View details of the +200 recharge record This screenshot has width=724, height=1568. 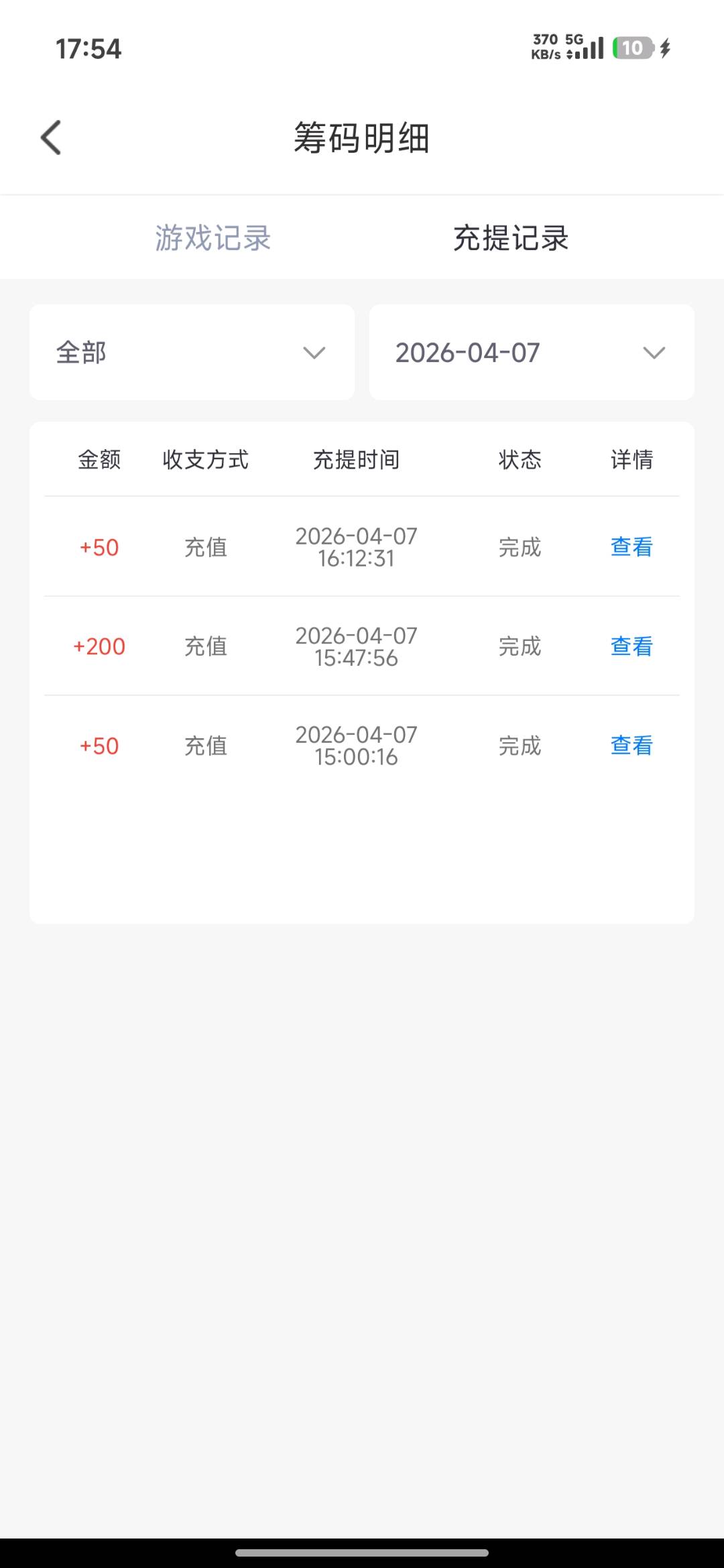pos(629,647)
